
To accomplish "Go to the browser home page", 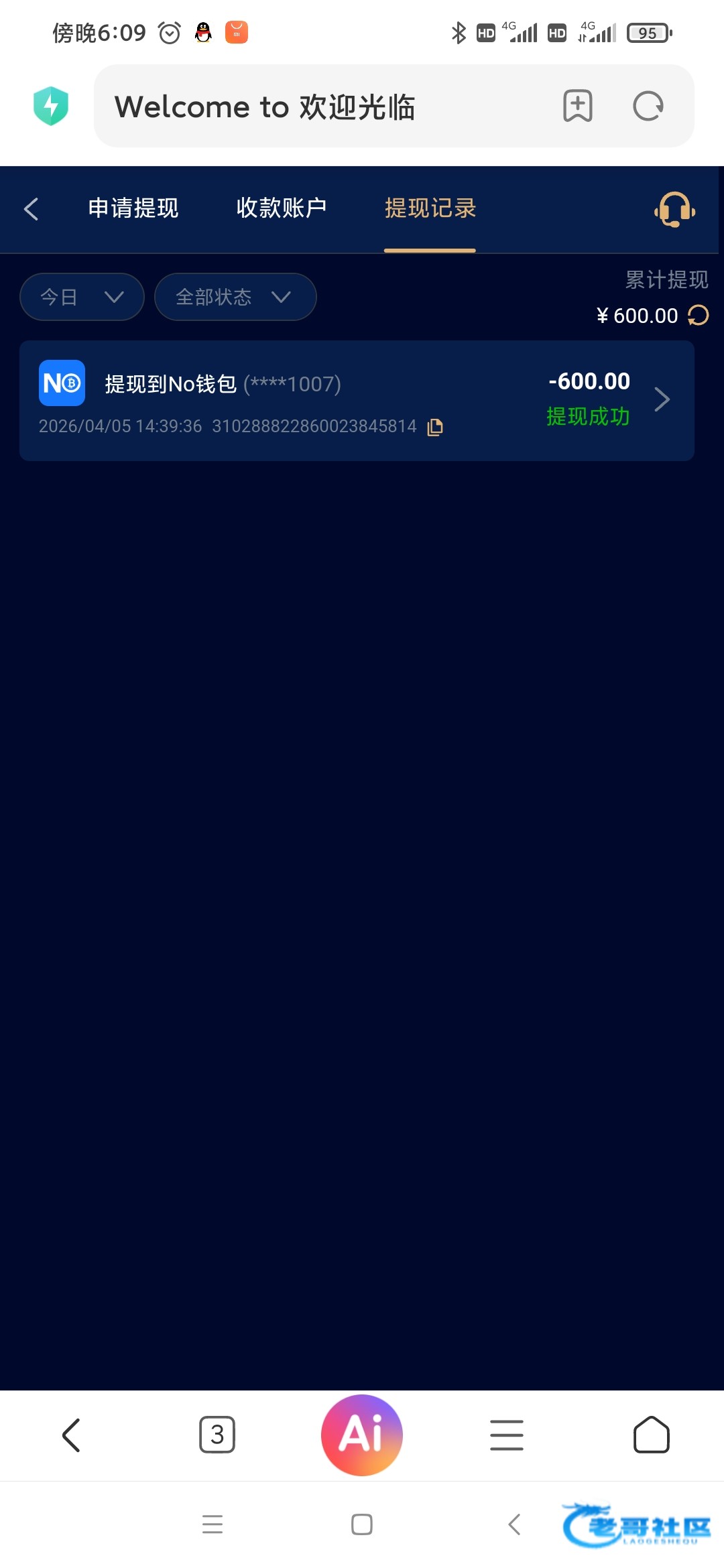I will (652, 1435).
